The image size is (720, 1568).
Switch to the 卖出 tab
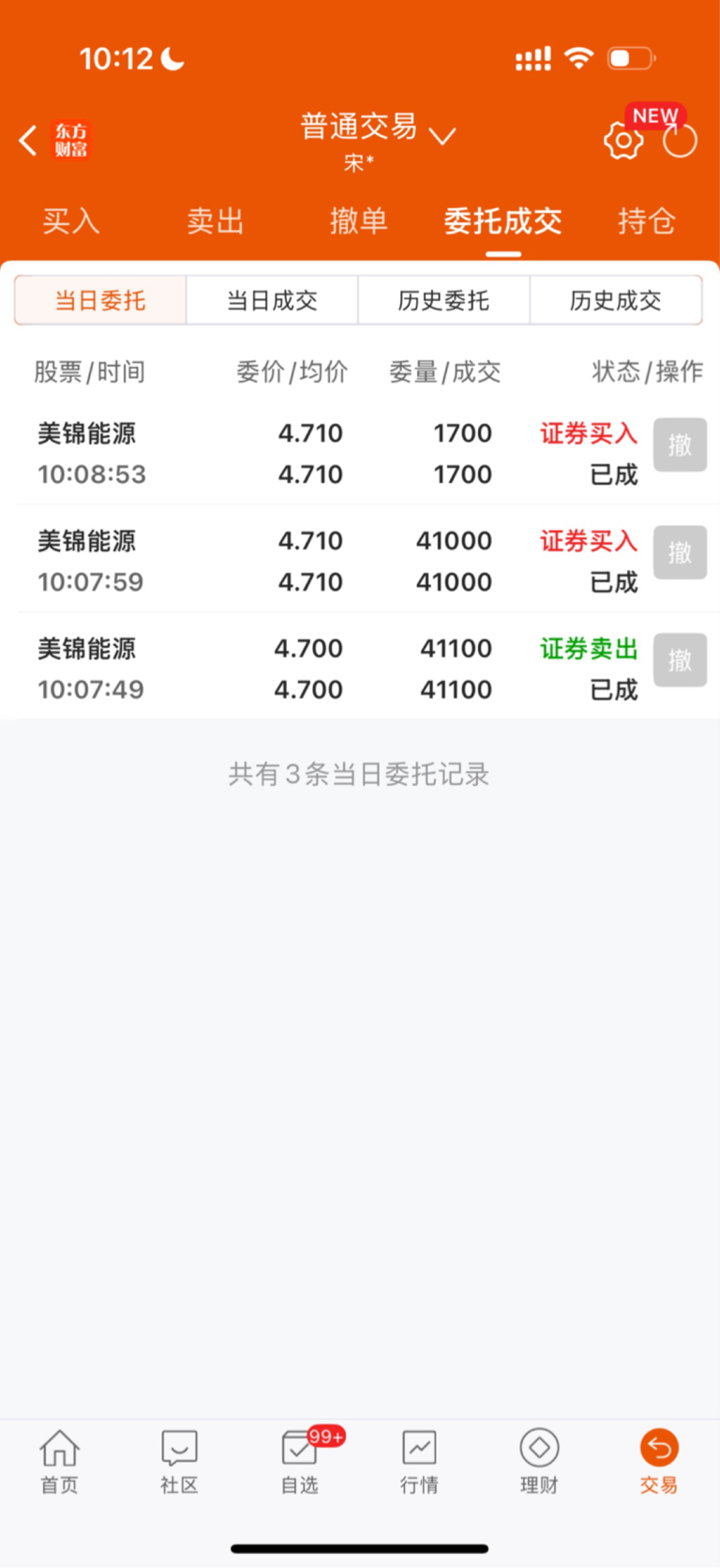tap(216, 221)
